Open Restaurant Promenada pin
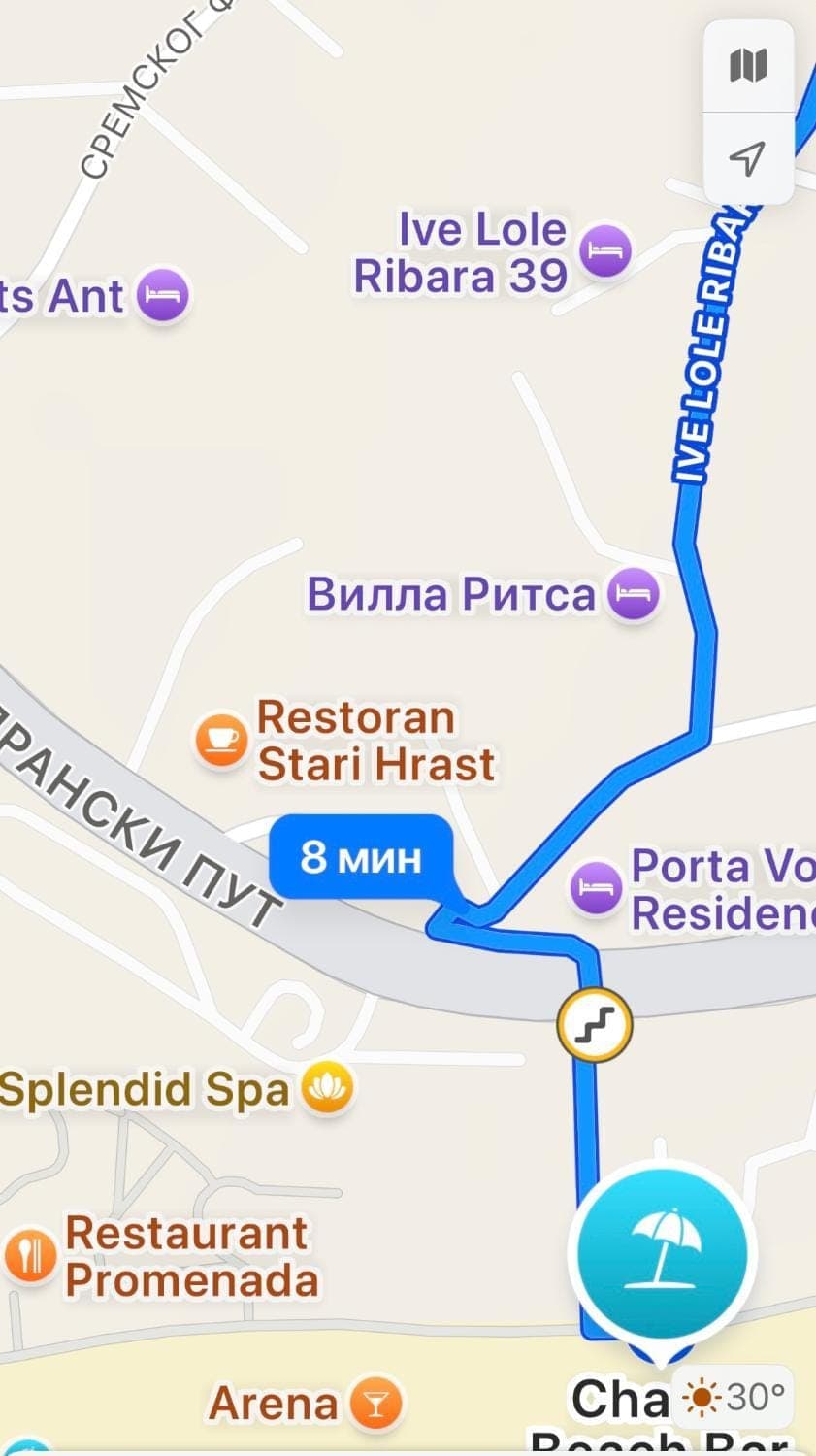The image size is (816, 1456). click(31, 1255)
